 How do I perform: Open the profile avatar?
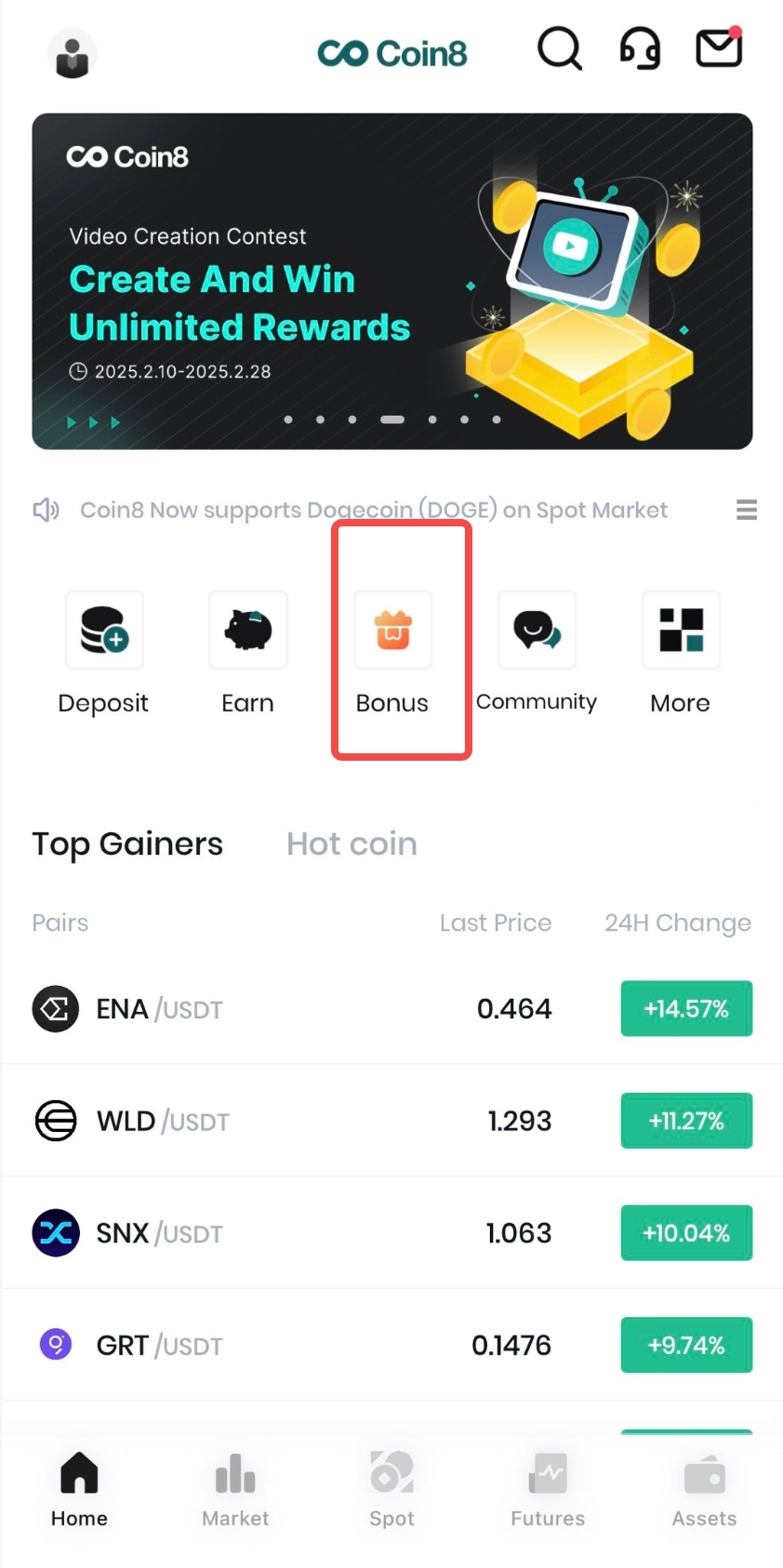(x=72, y=54)
